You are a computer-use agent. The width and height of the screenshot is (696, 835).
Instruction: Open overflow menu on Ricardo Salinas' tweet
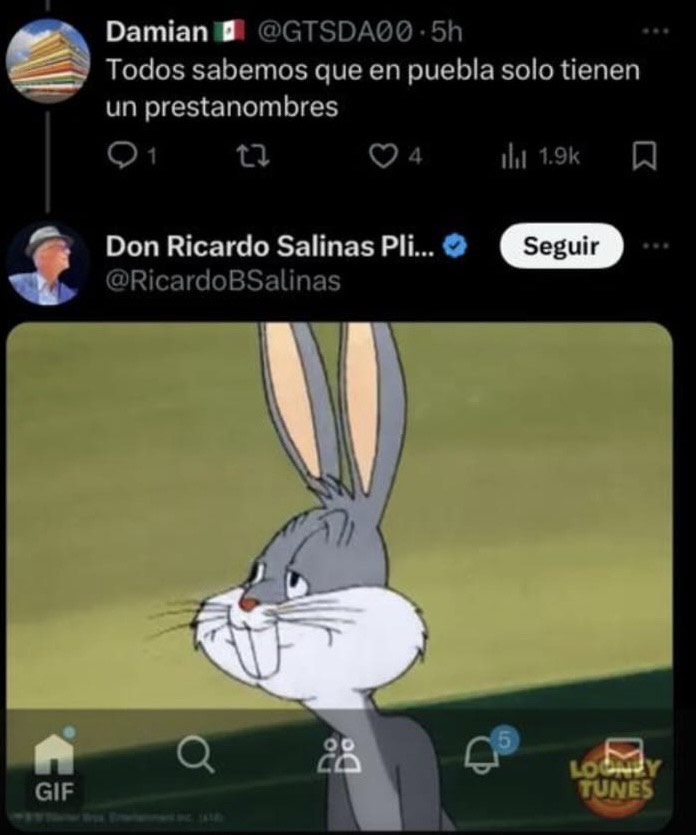tap(654, 246)
